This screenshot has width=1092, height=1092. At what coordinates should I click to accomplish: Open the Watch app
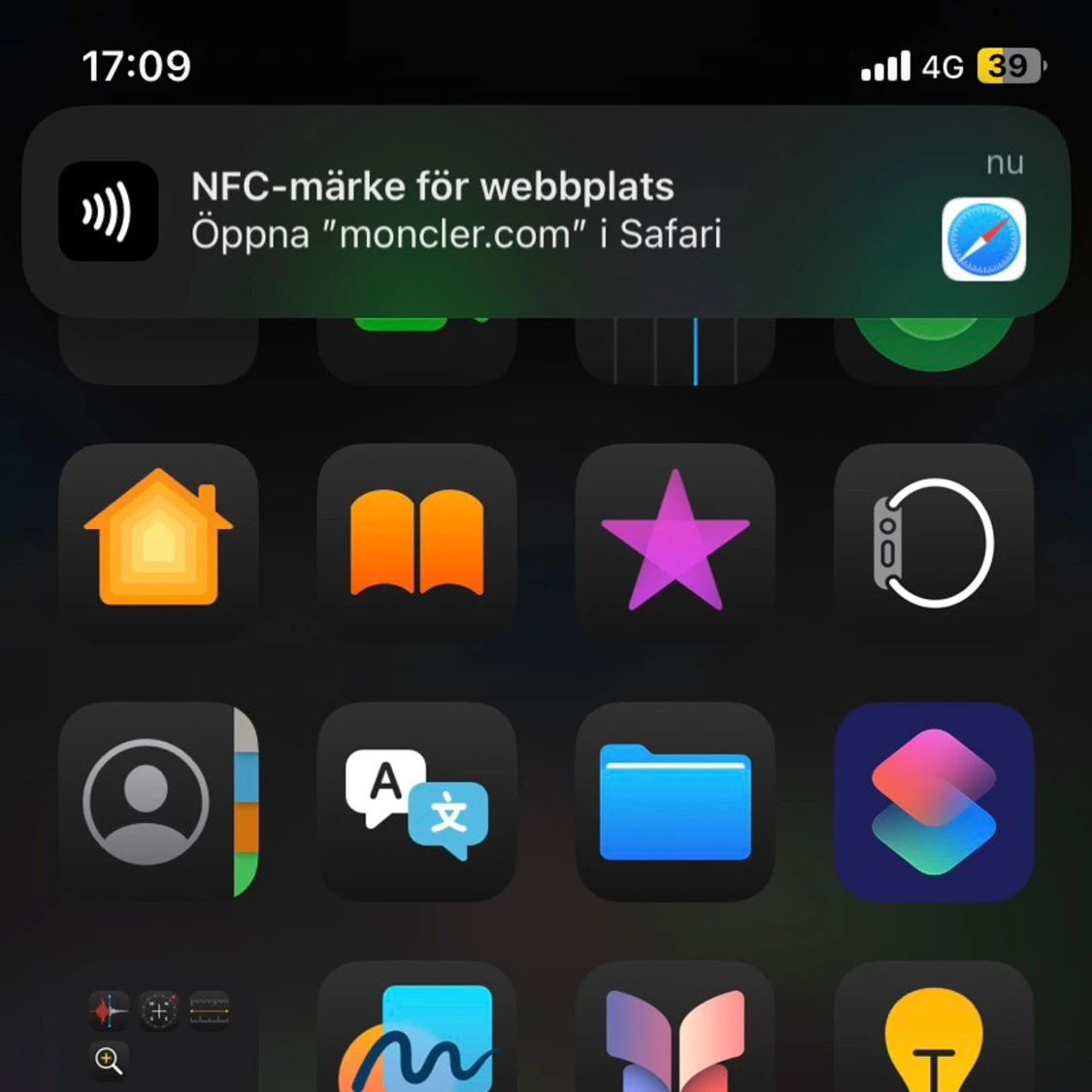coord(934,544)
